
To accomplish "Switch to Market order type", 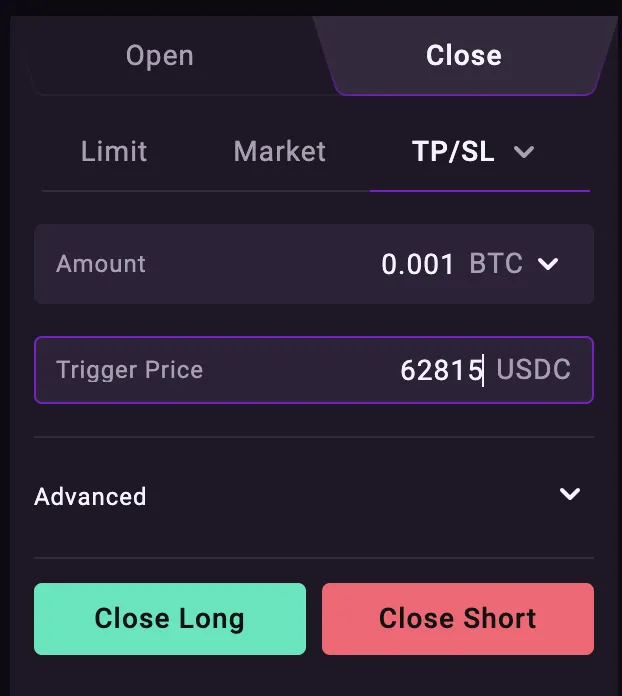I will (280, 151).
